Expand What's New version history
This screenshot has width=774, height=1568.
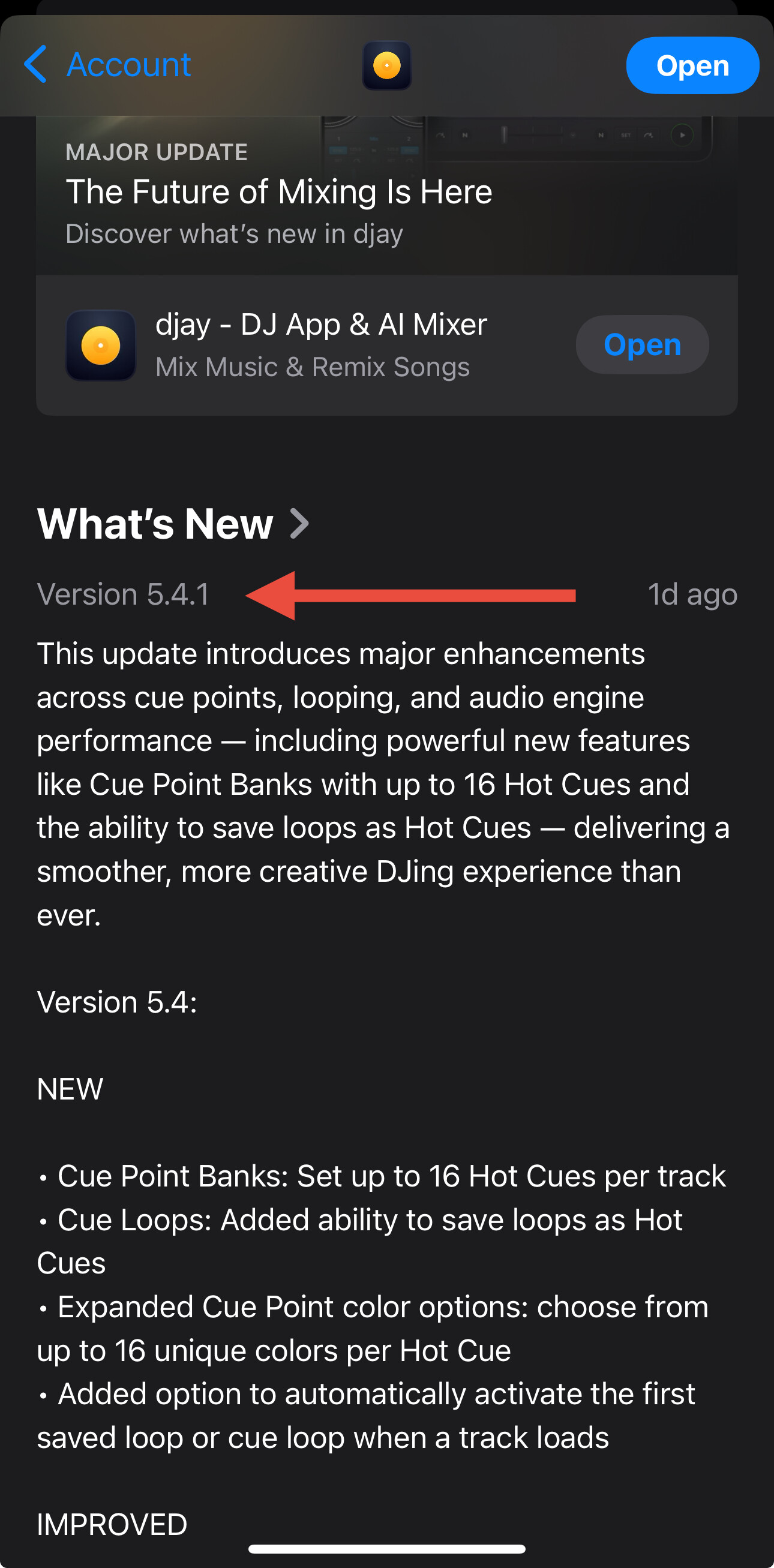[173, 524]
